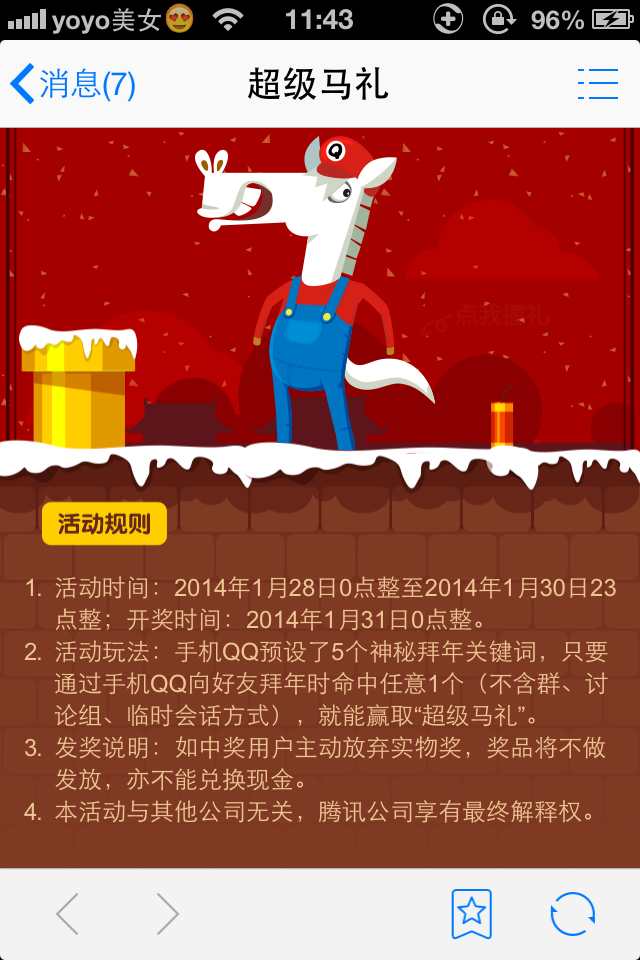Go back to 消息(7) messages list

(x=72, y=85)
